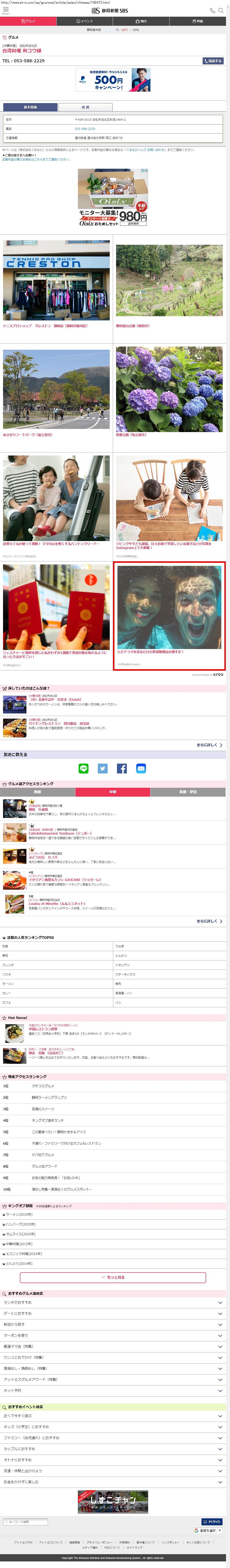Image resolution: width=230 pixels, height=1568 pixels.
Task: Open the hamburger menu
Action: coord(5,10)
